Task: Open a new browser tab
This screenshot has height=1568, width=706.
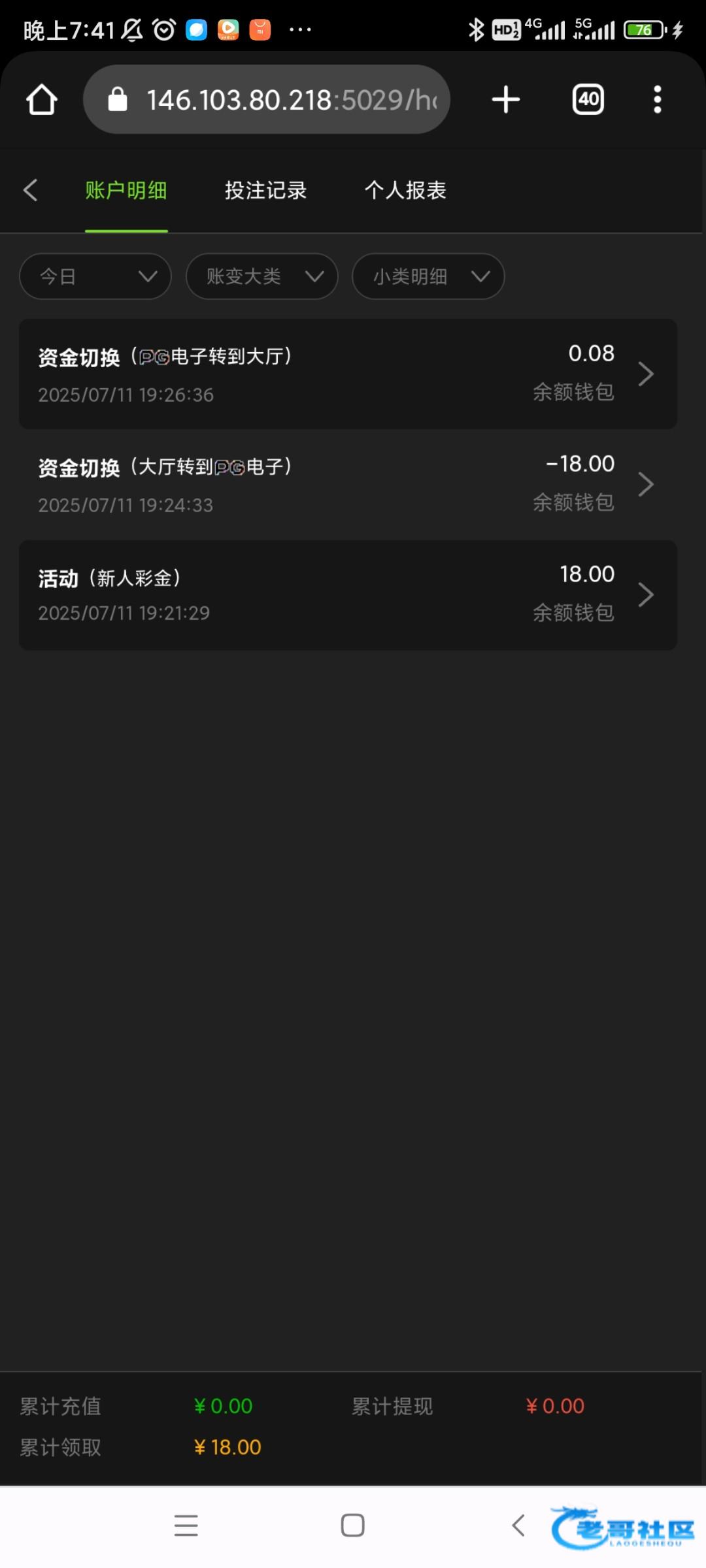Action: [x=506, y=100]
